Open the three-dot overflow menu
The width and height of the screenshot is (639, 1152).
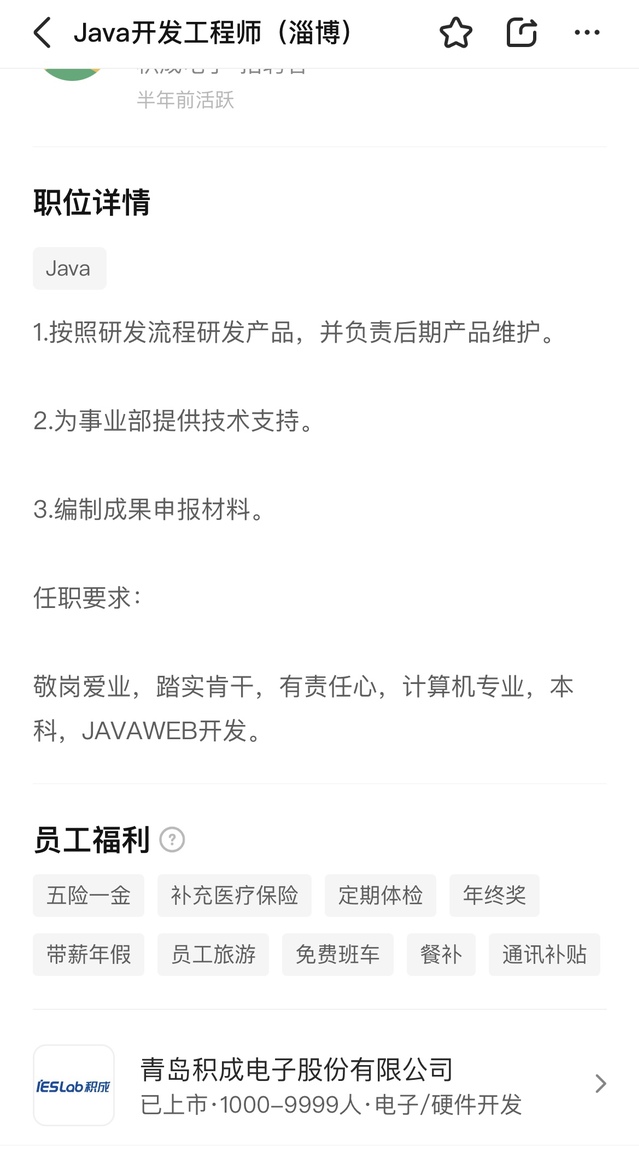pos(587,32)
